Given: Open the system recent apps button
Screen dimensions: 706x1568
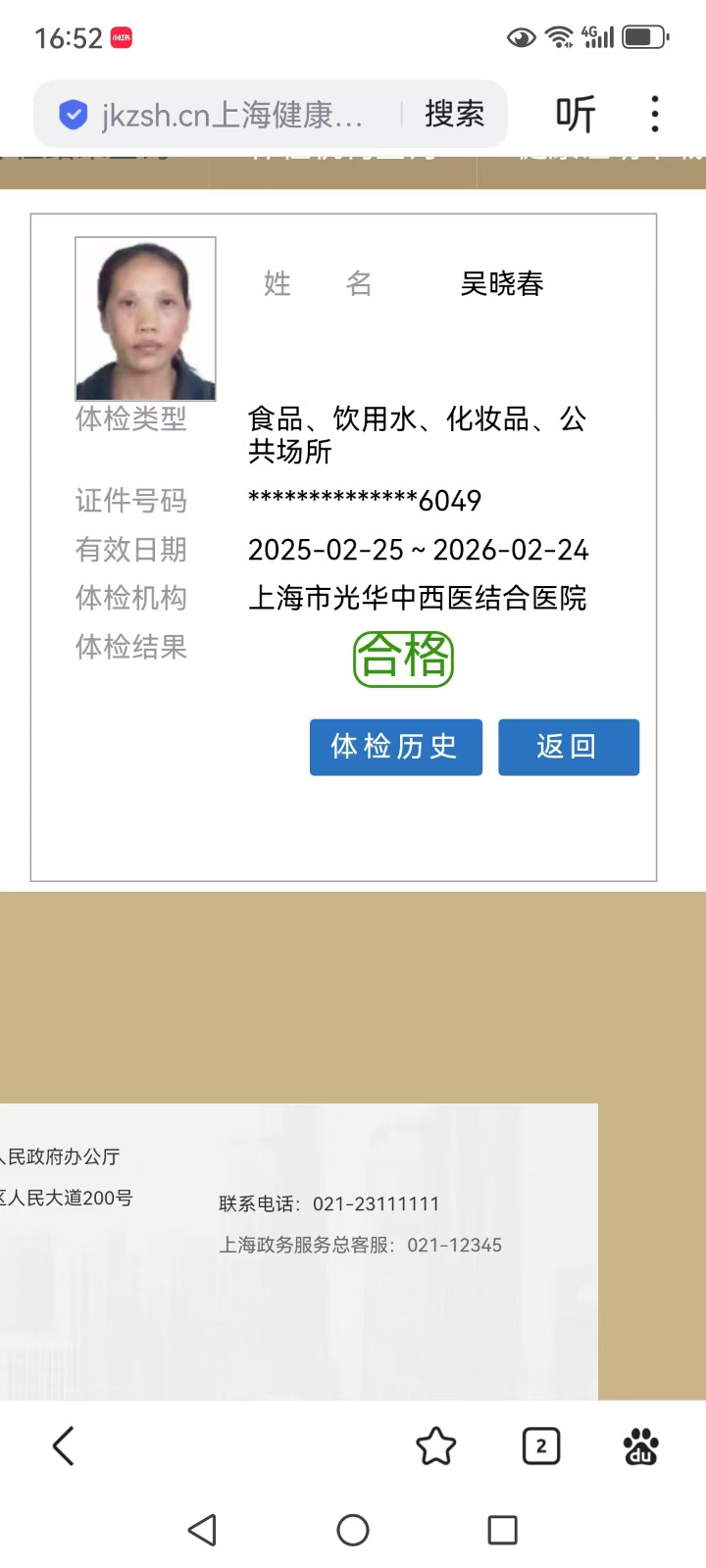Looking at the screenshot, I should coord(502,1530).
